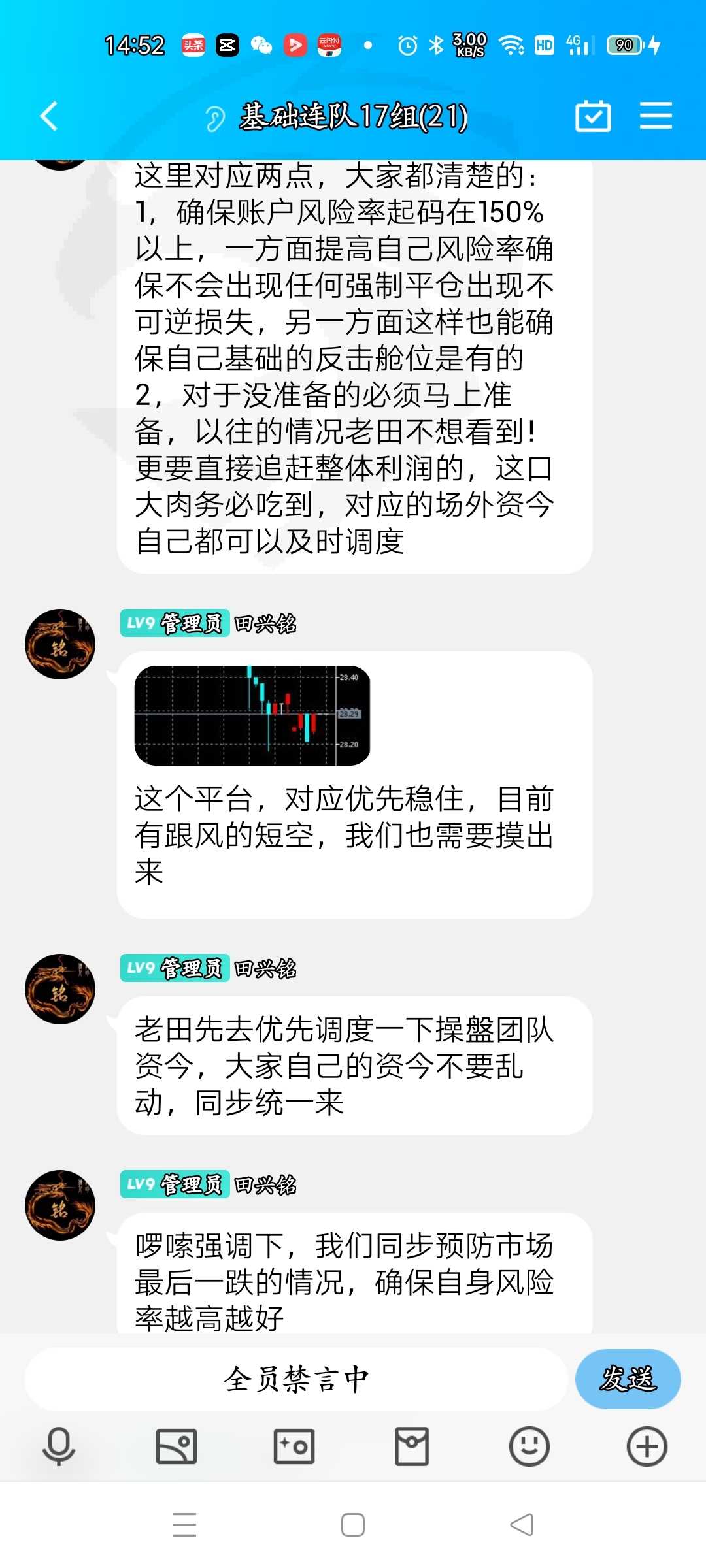Open the candlestick chart image
This screenshot has width=706, height=1568.
(252, 715)
